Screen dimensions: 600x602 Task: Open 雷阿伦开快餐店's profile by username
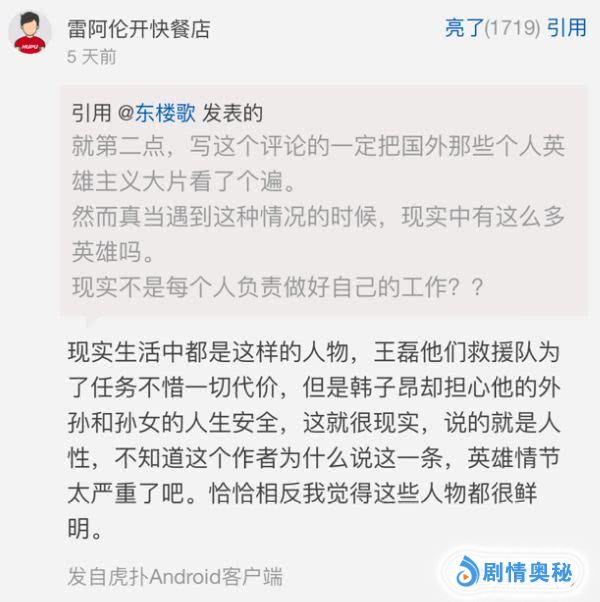click(138, 28)
